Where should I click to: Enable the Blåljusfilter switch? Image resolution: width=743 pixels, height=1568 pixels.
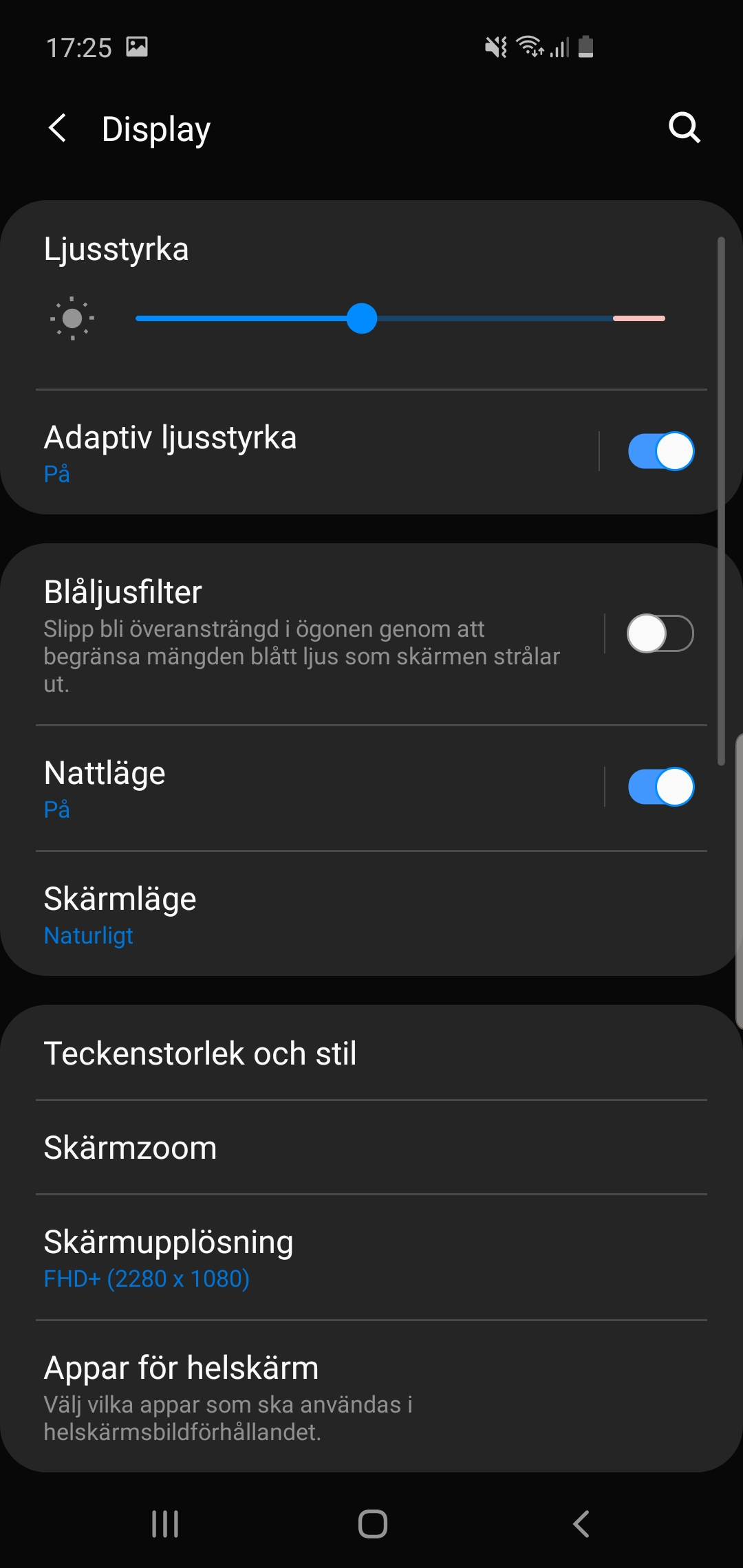click(660, 633)
